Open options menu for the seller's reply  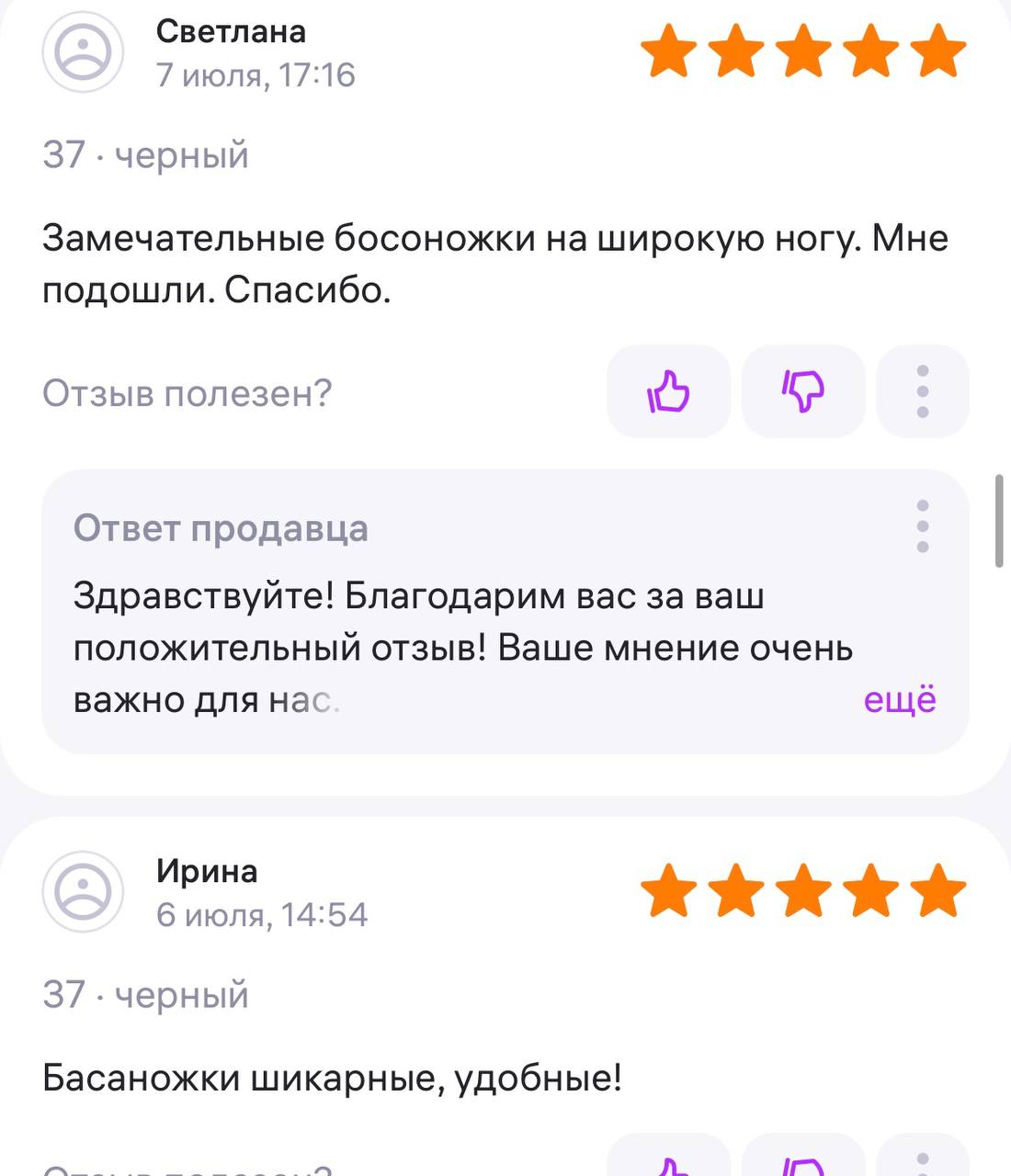tap(923, 526)
